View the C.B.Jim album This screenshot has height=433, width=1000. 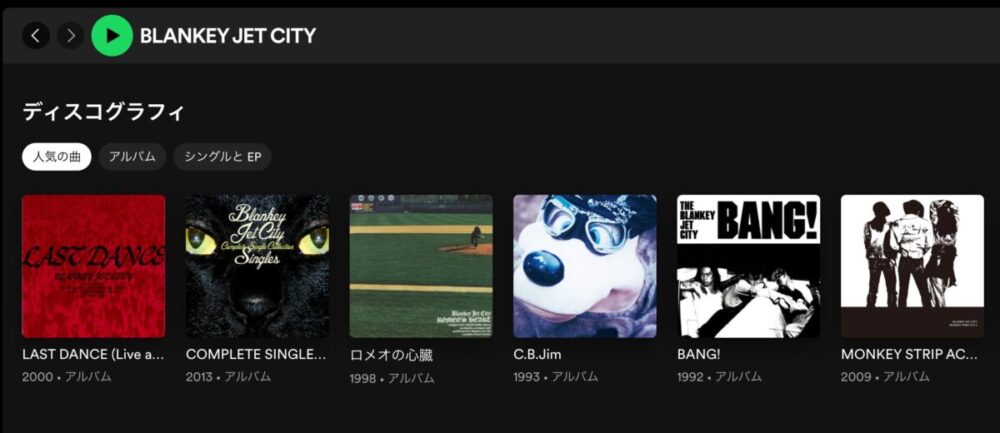tap(585, 266)
